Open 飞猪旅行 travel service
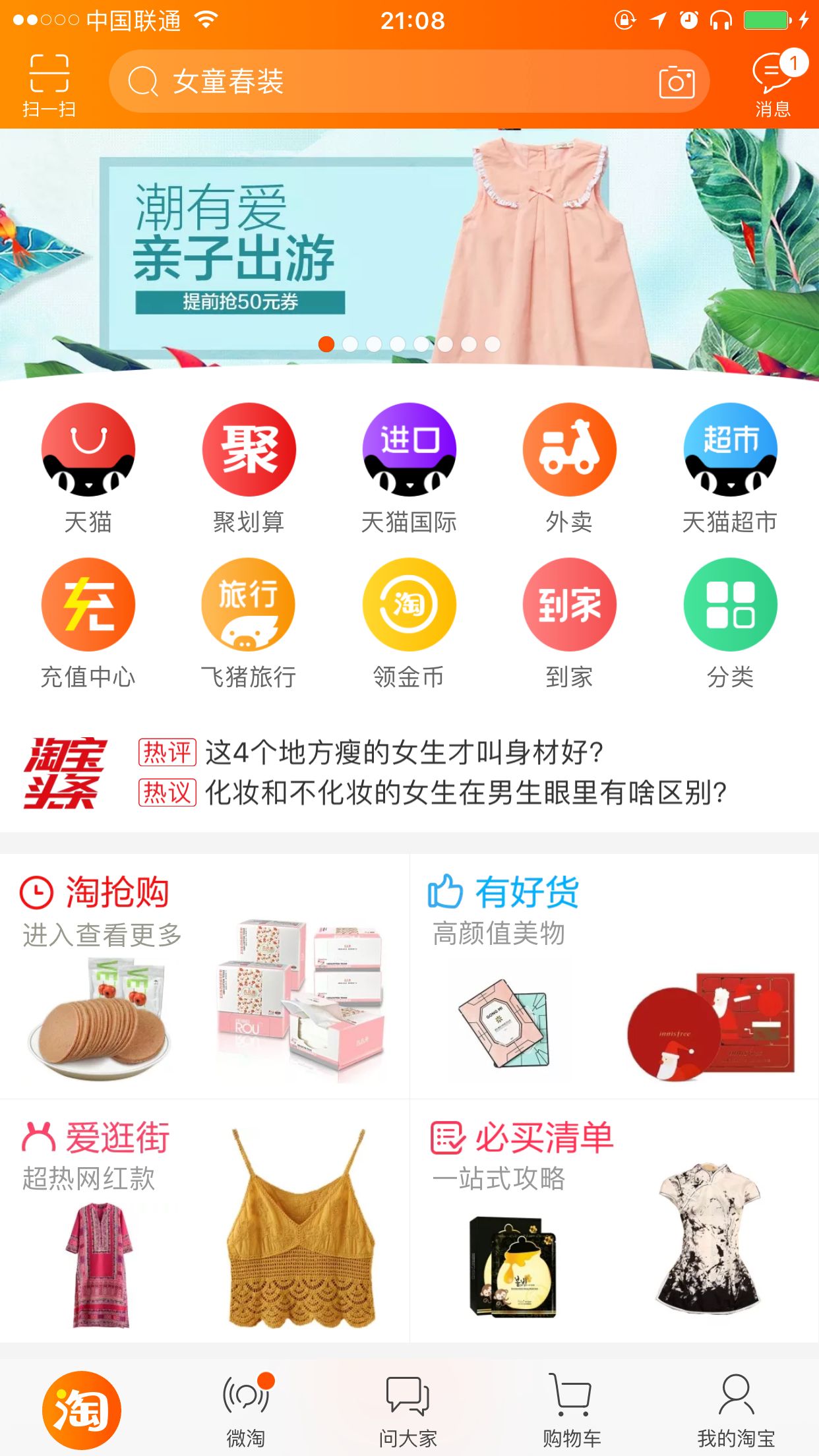The image size is (819, 1456). pos(248,604)
